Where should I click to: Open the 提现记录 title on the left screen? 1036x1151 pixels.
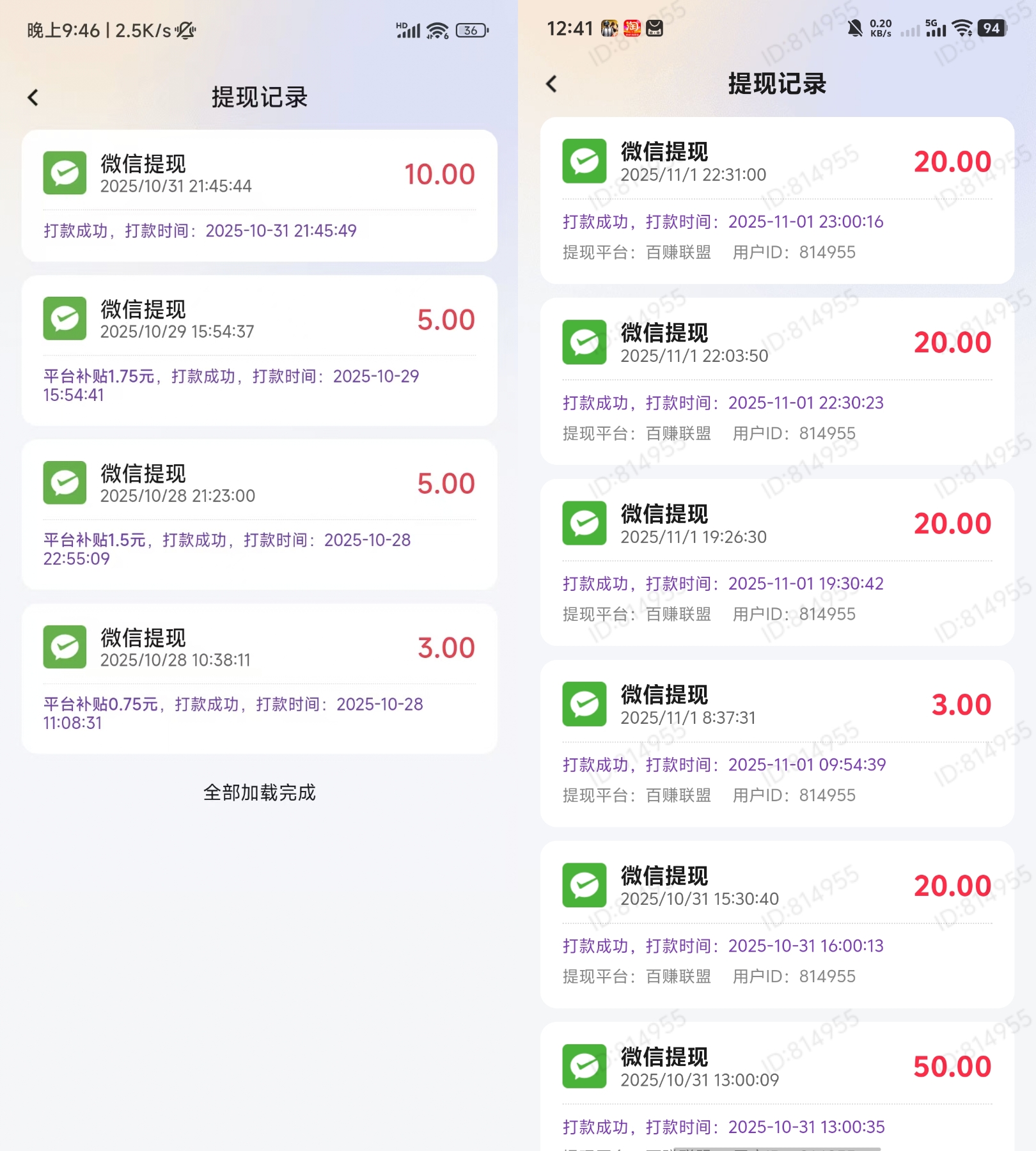(258, 98)
